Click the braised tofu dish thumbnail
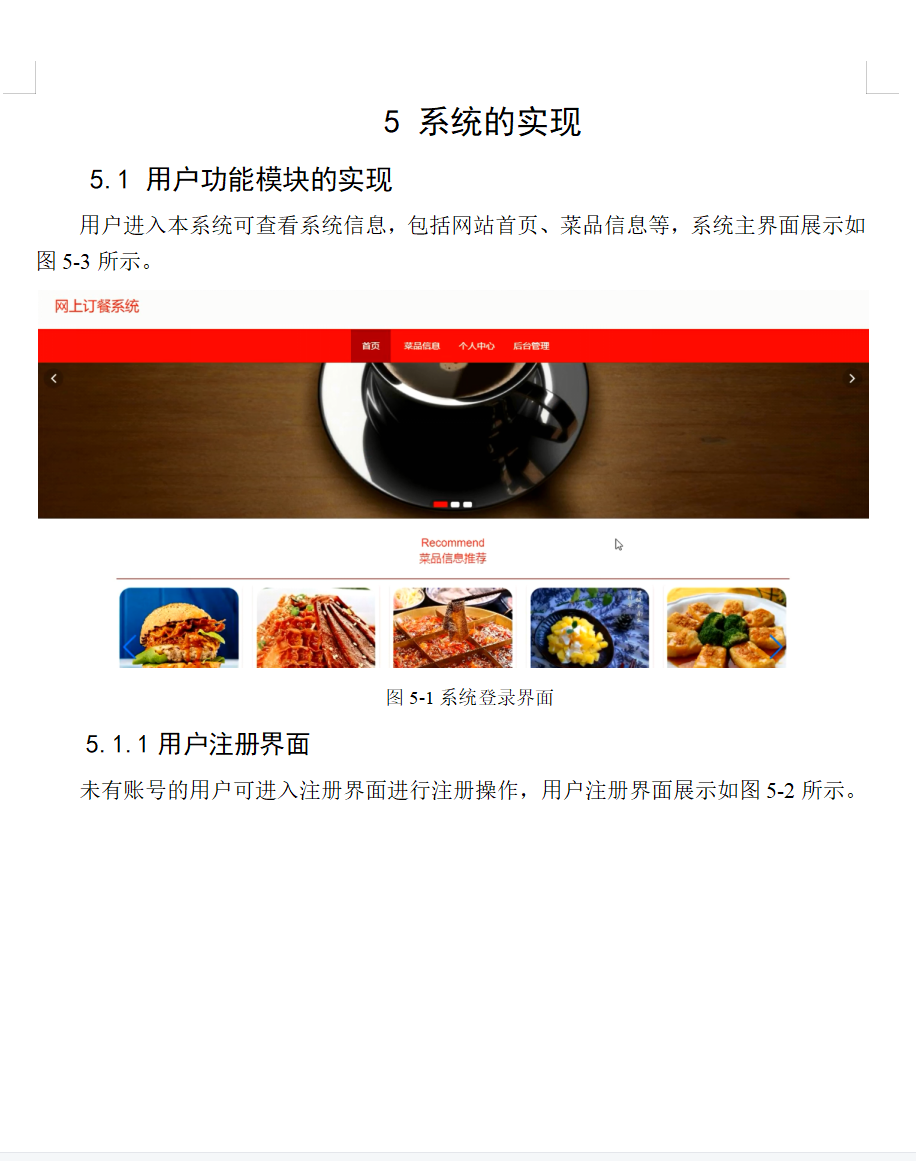916x1161 pixels. pyautogui.click(x=726, y=628)
